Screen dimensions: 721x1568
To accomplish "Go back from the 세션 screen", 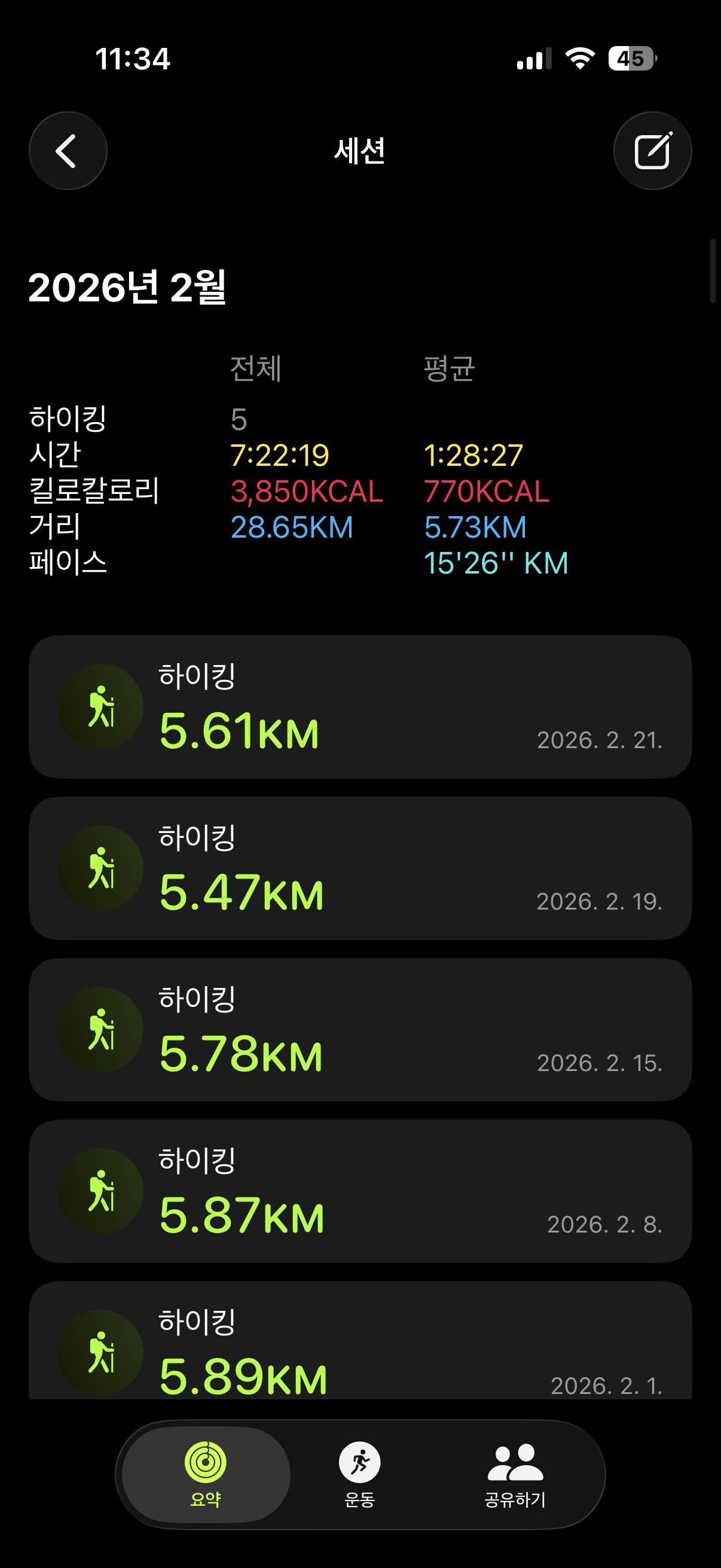I will [68, 151].
